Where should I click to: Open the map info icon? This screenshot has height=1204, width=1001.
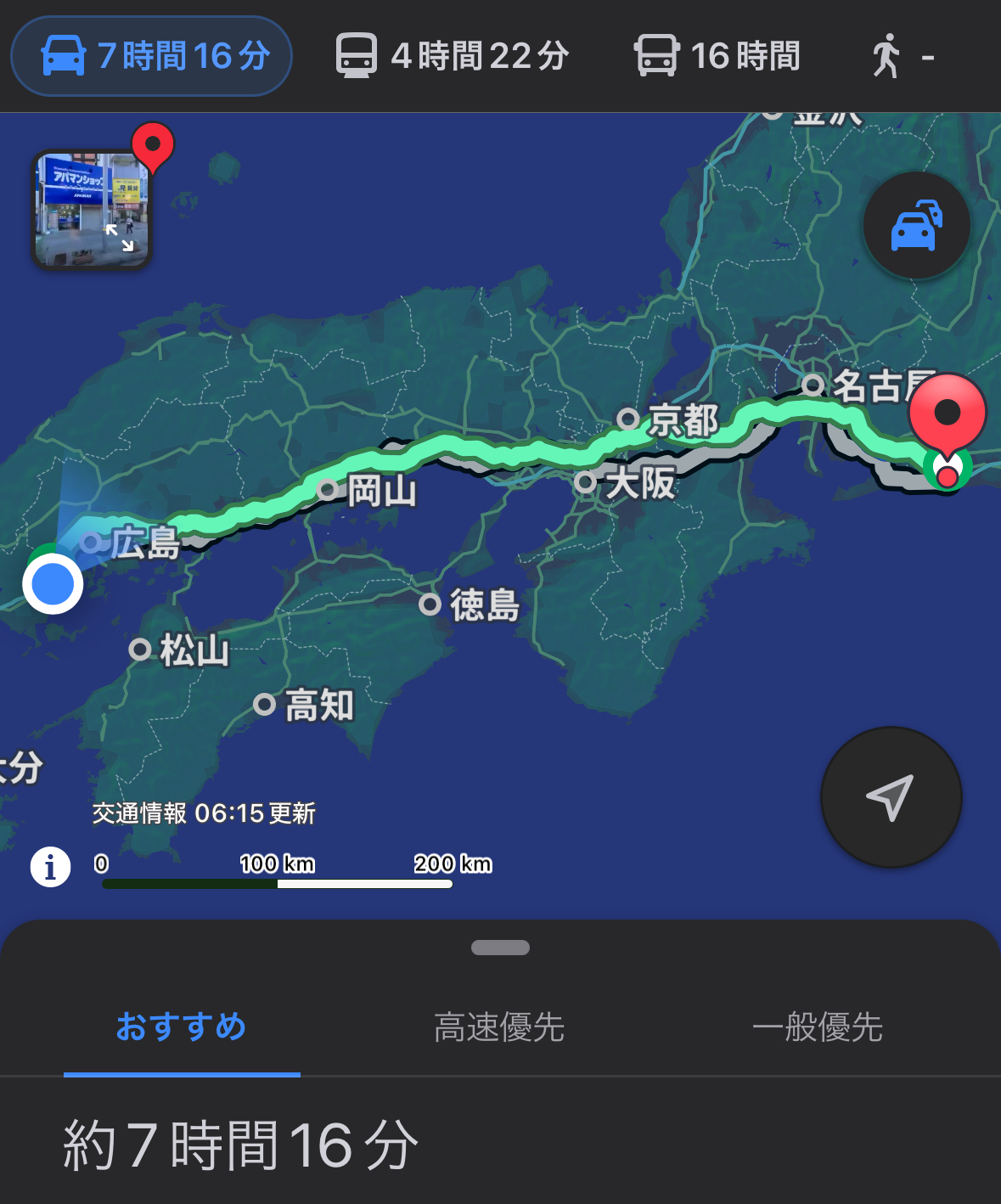click(x=50, y=867)
